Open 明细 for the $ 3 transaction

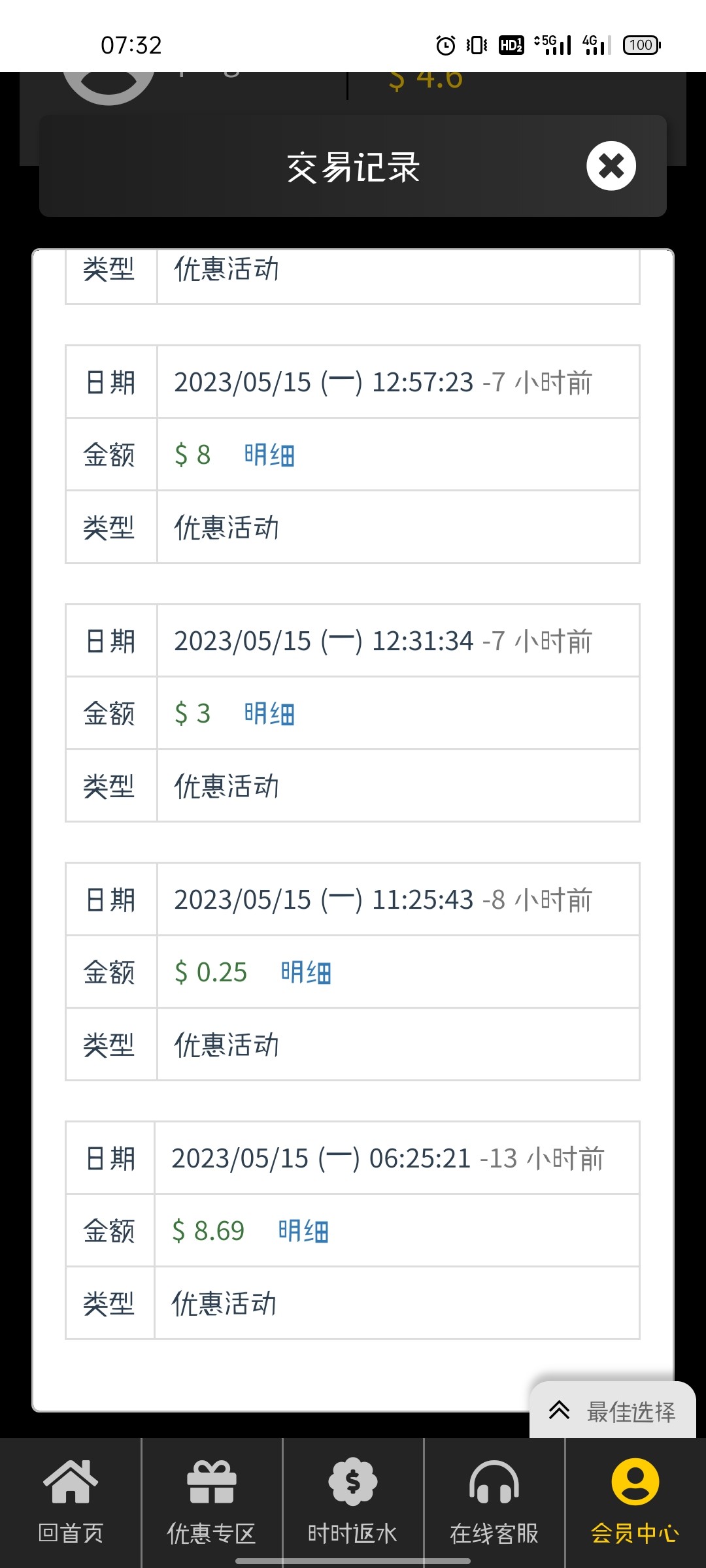[x=269, y=713]
